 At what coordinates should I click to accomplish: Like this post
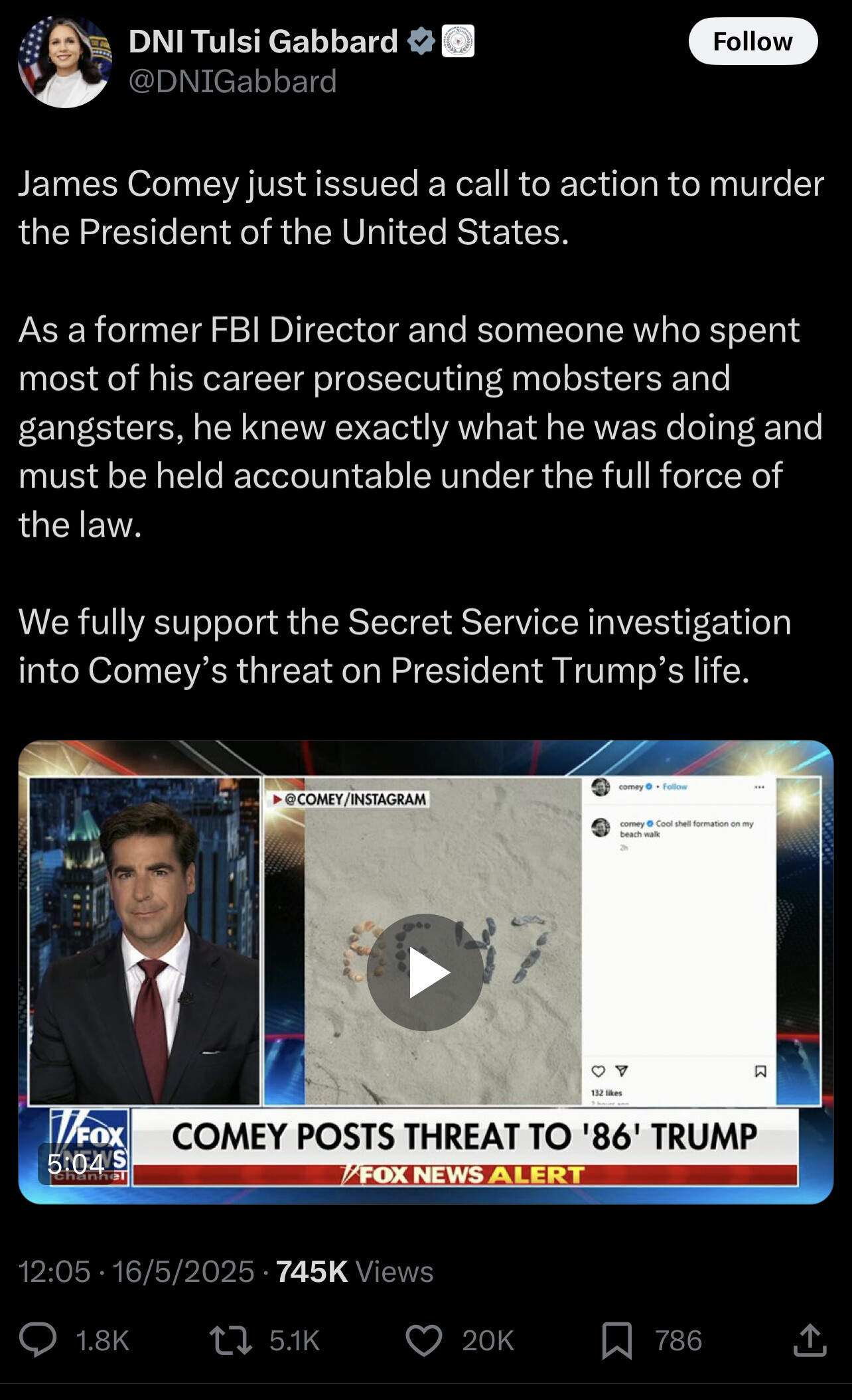(424, 1340)
